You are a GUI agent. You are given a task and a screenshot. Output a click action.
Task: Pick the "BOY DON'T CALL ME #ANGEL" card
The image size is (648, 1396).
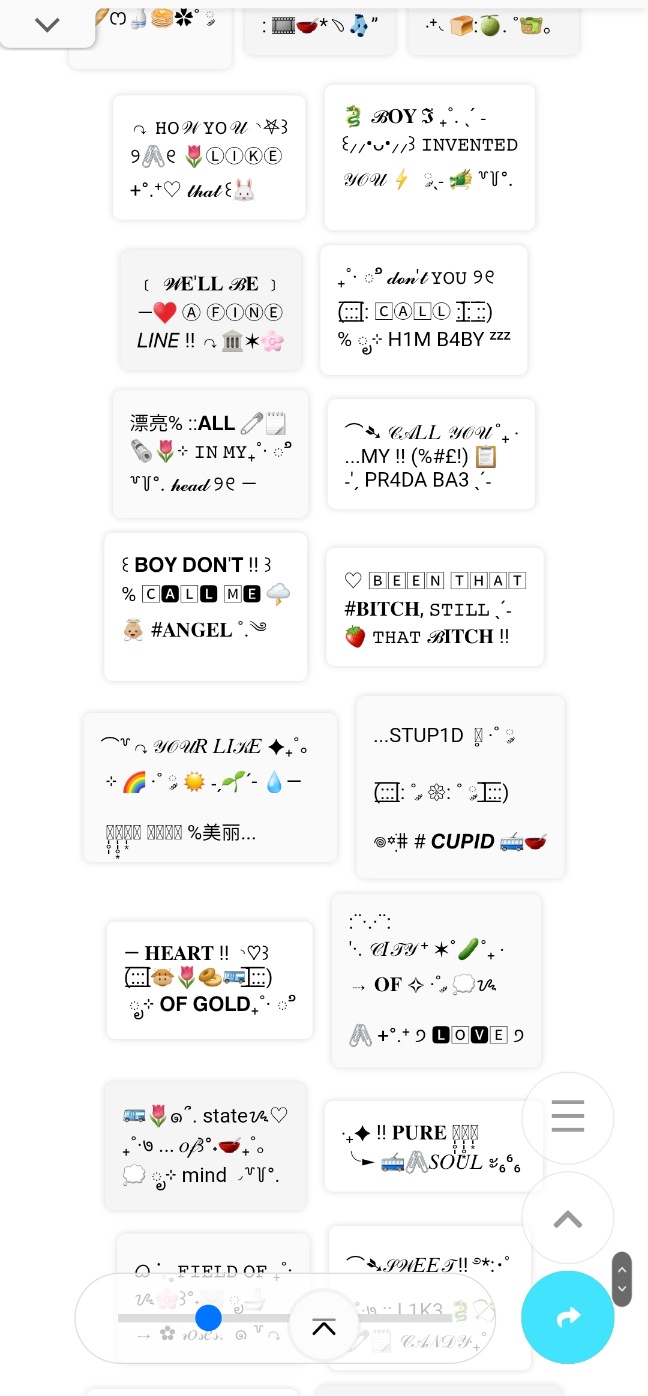click(x=206, y=607)
